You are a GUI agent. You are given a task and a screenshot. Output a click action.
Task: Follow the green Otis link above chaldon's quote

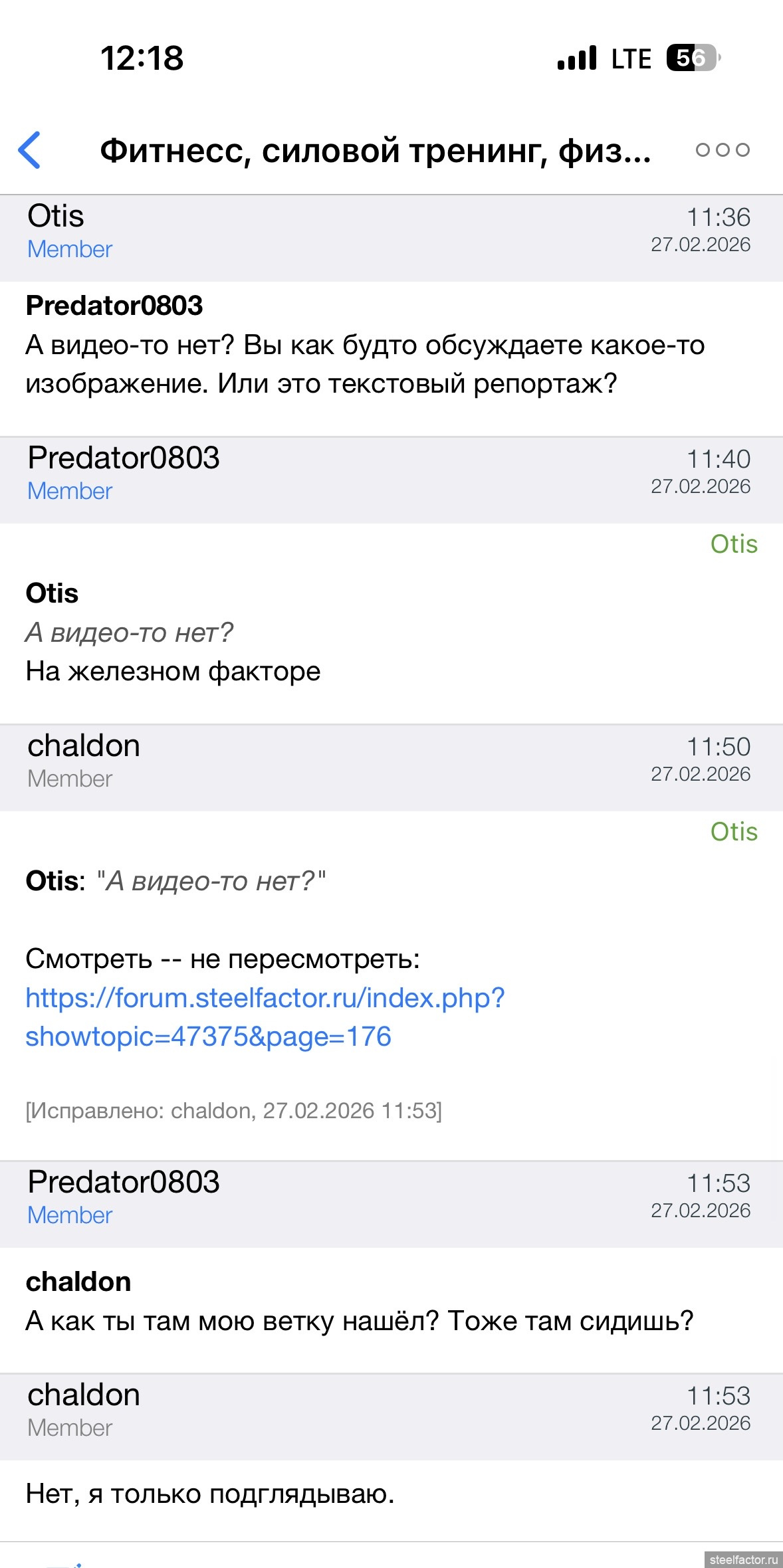point(734,832)
